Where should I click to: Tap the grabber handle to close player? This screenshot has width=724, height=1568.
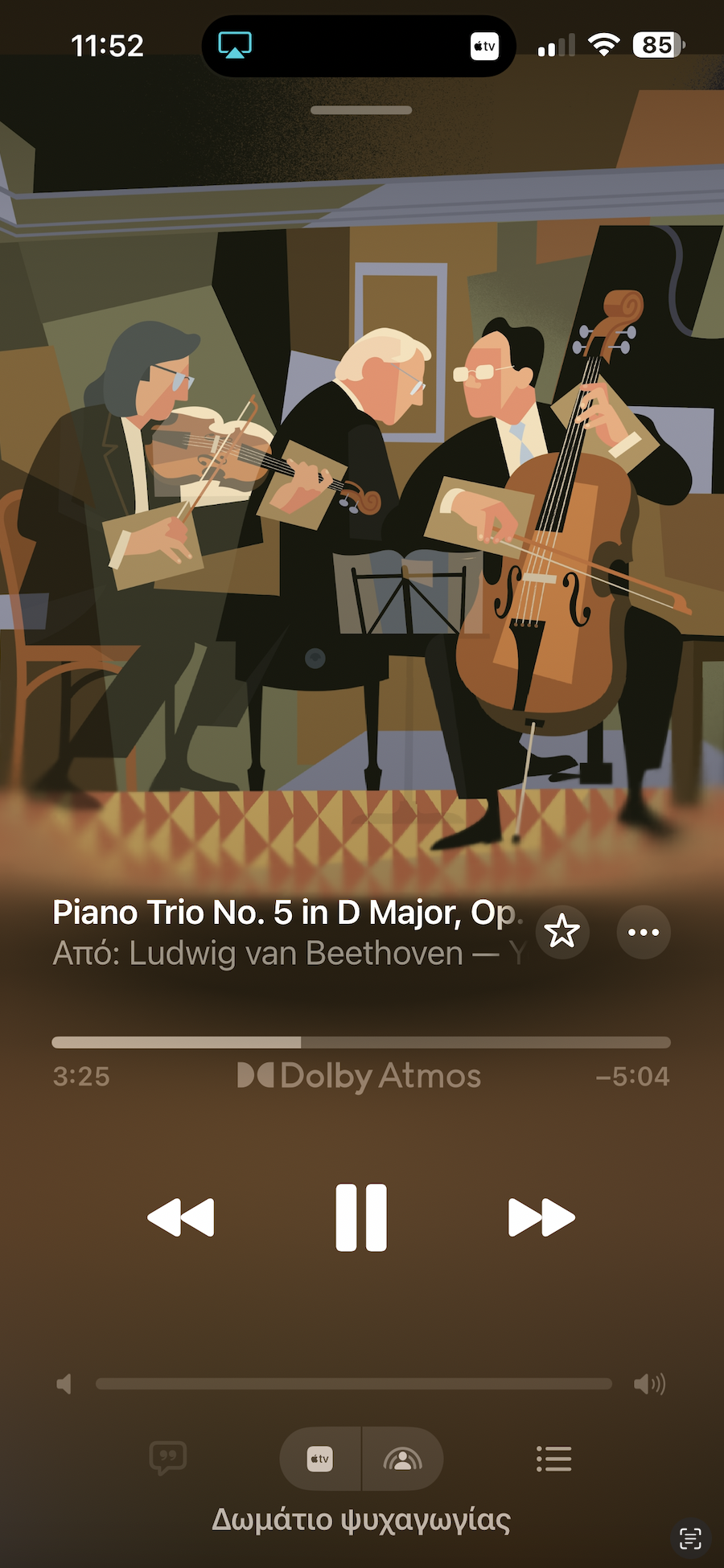pos(361,110)
